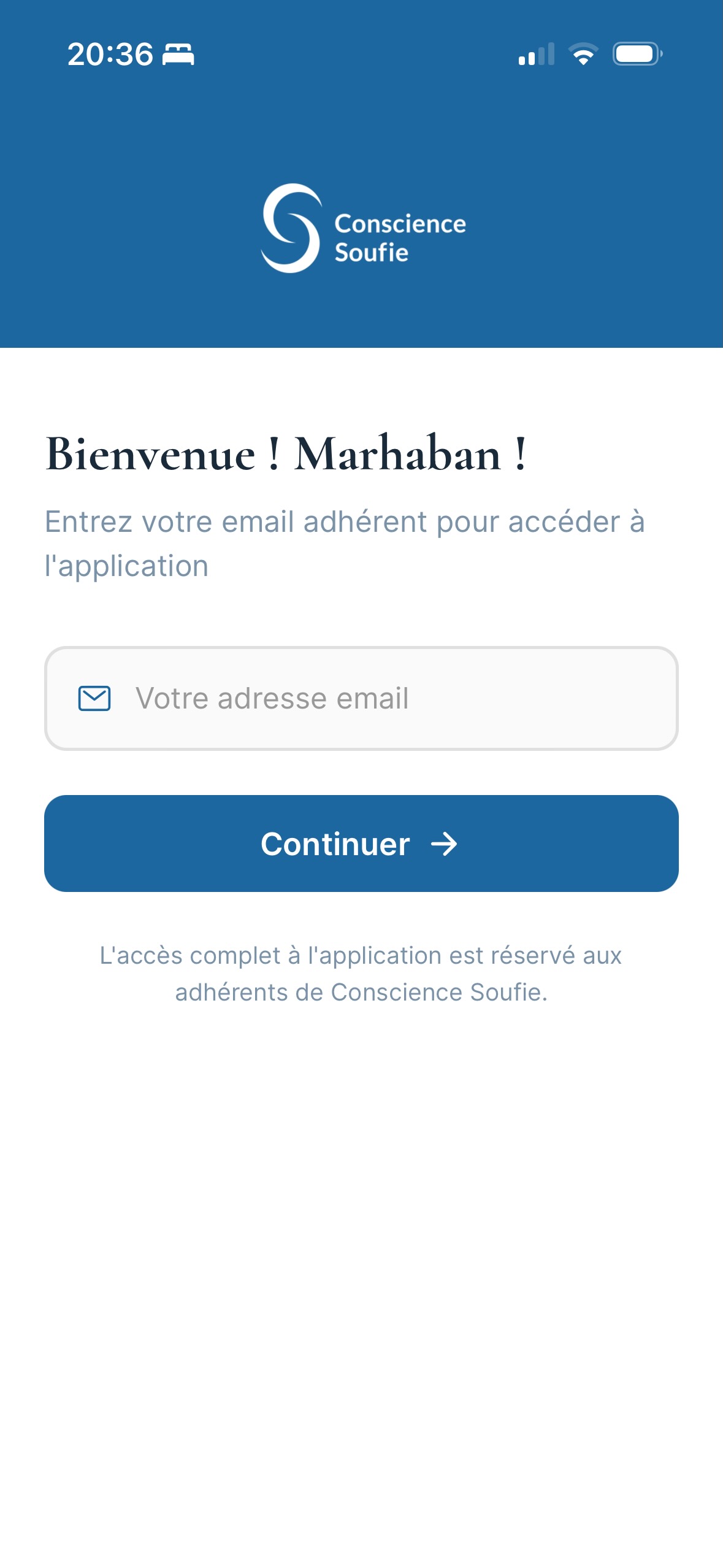Focus the 'Votre adresse email' field
This screenshot has height=1568, width=723.
click(380, 698)
